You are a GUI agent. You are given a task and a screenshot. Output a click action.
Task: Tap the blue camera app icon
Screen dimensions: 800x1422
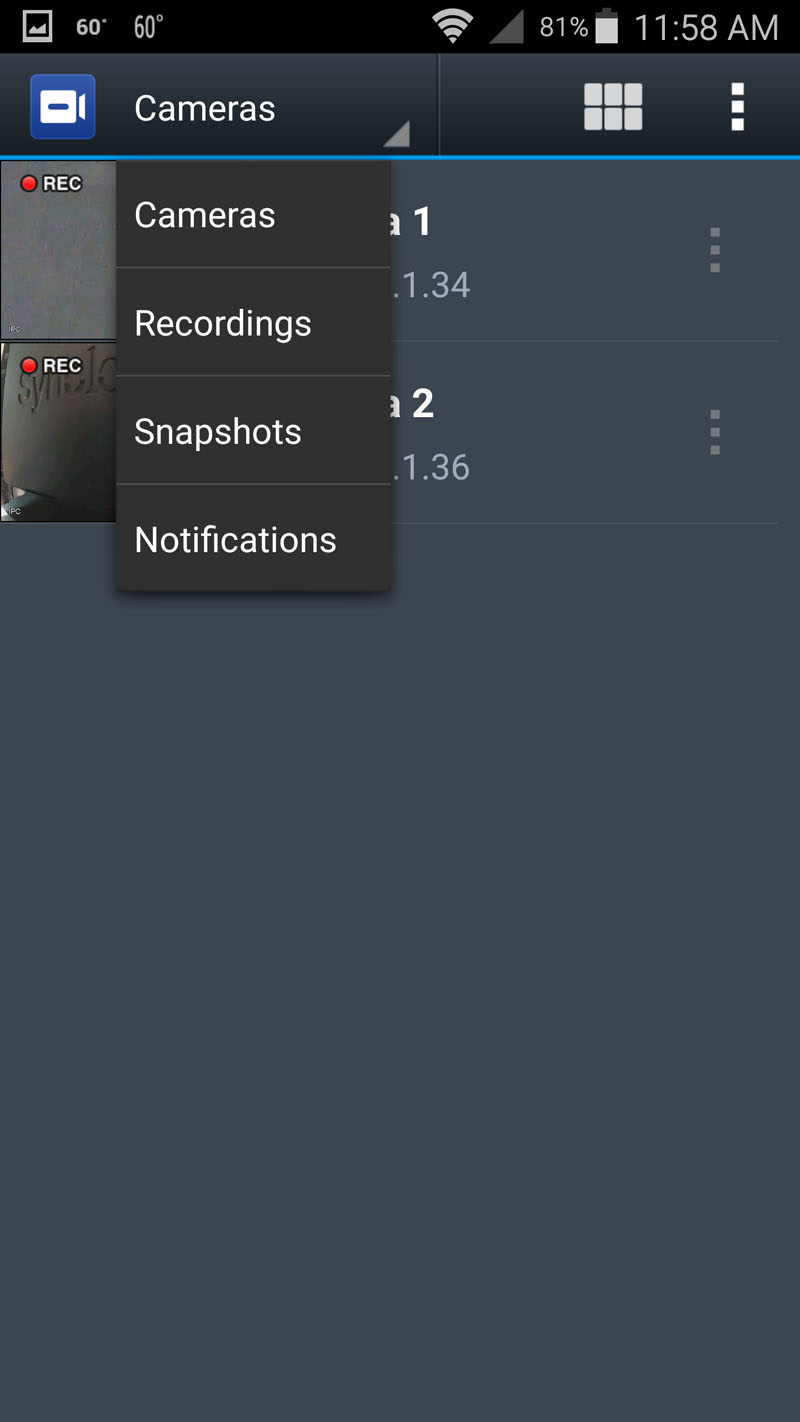pyautogui.click(x=63, y=107)
